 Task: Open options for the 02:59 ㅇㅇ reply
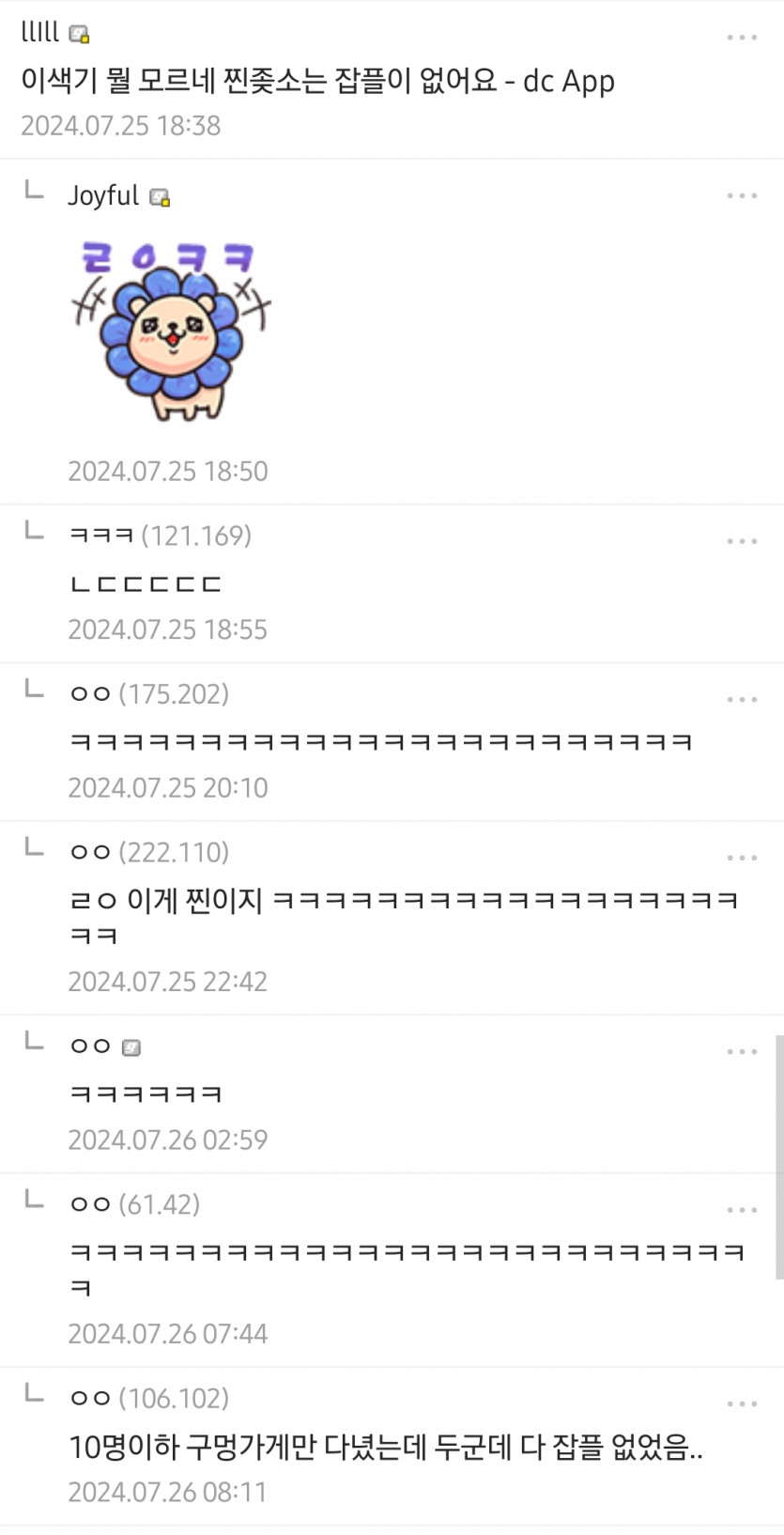[x=742, y=1051]
